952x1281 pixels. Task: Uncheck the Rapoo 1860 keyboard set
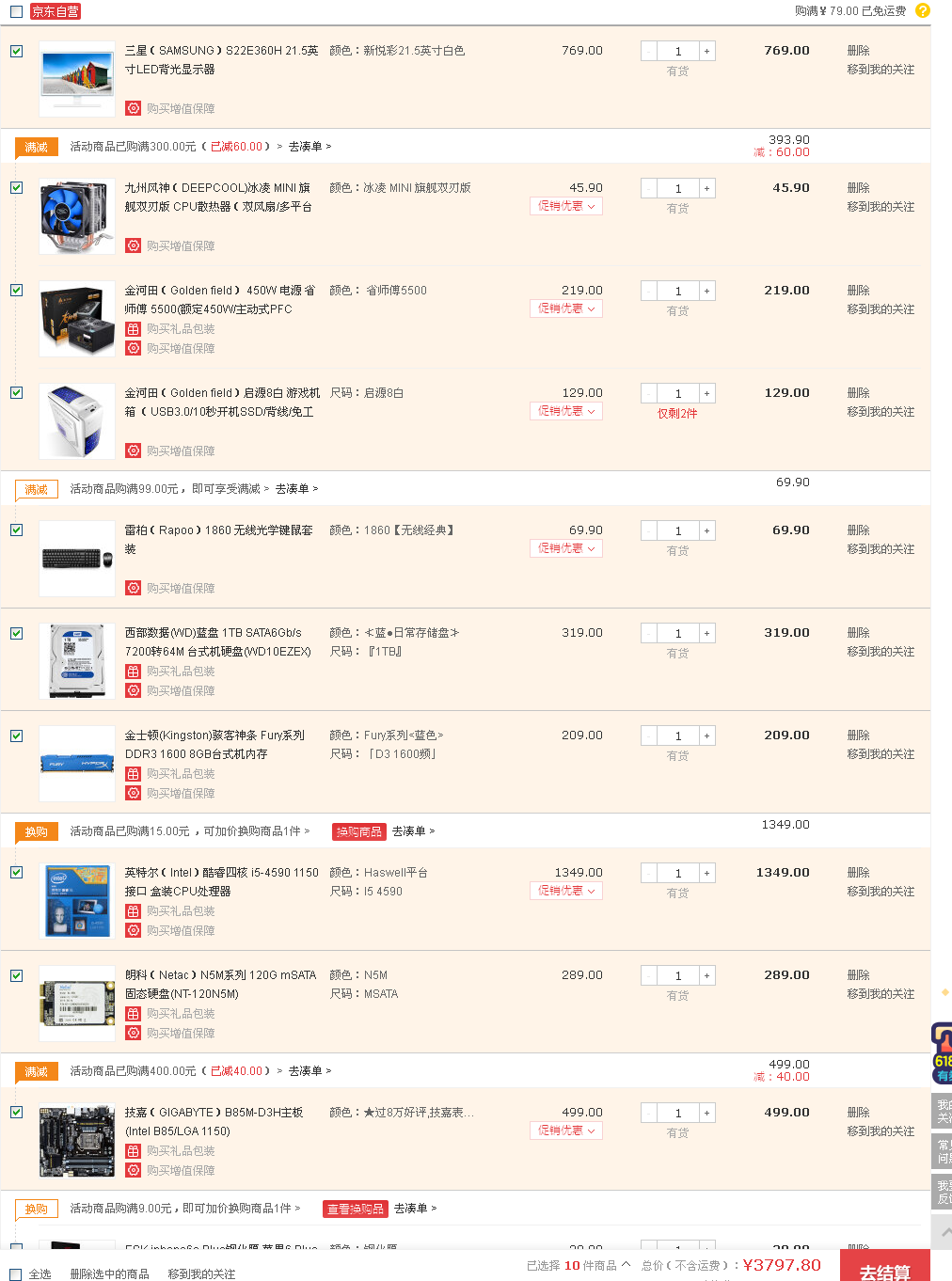pyautogui.click(x=16, y=530)
